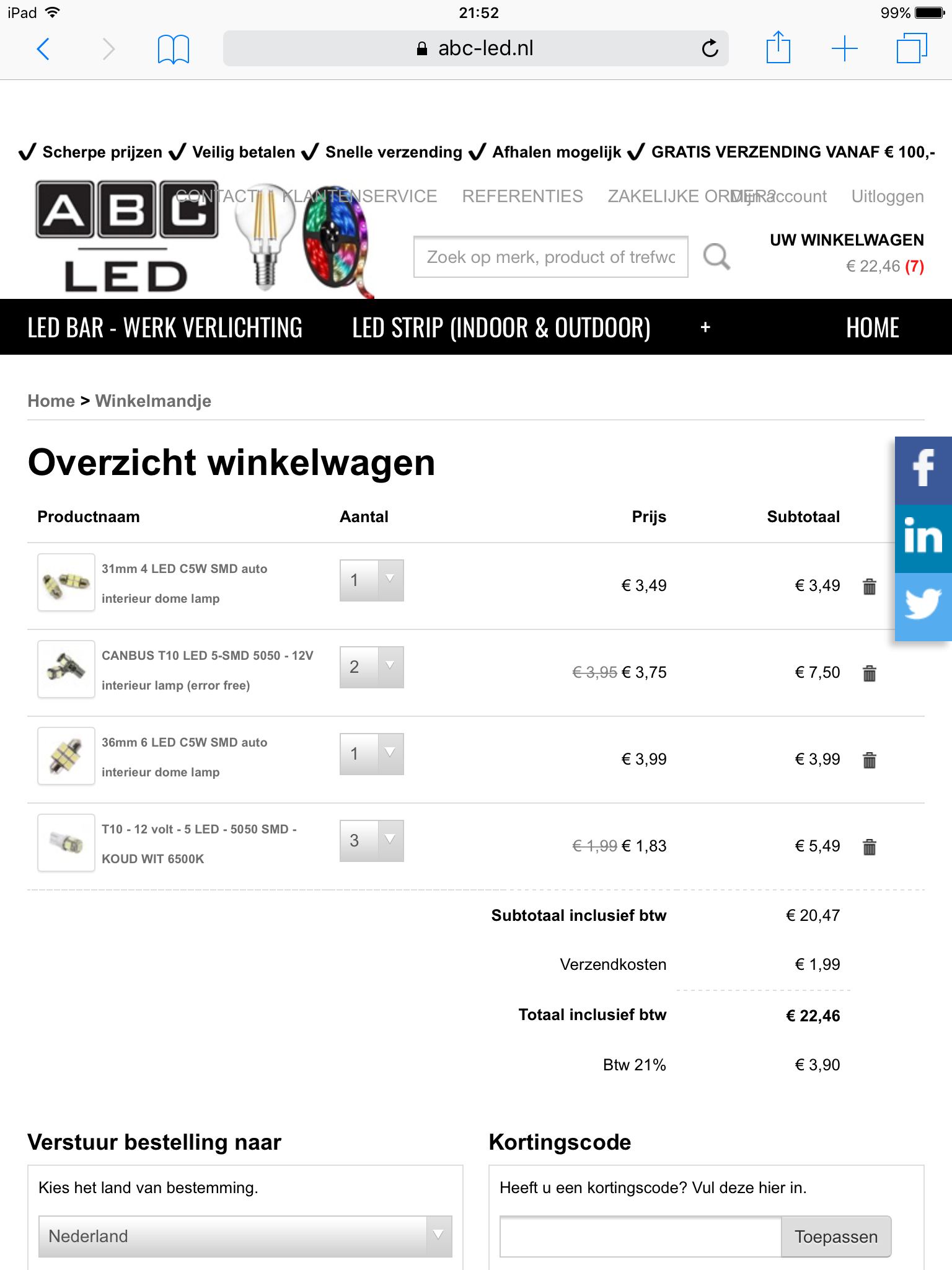Tap the kortingscode input field

click(x=640, y=1237)
